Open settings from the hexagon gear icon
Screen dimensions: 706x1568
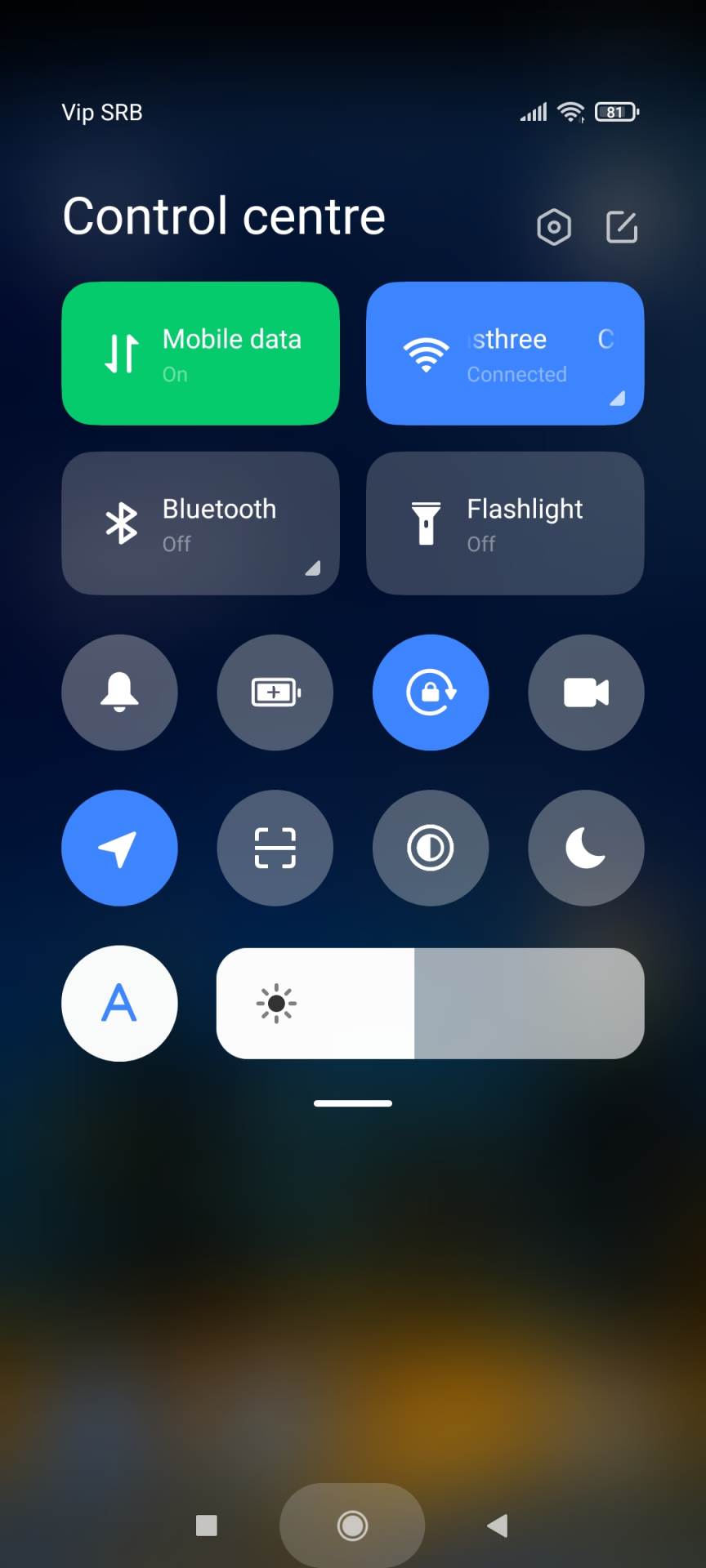point(553,227)
